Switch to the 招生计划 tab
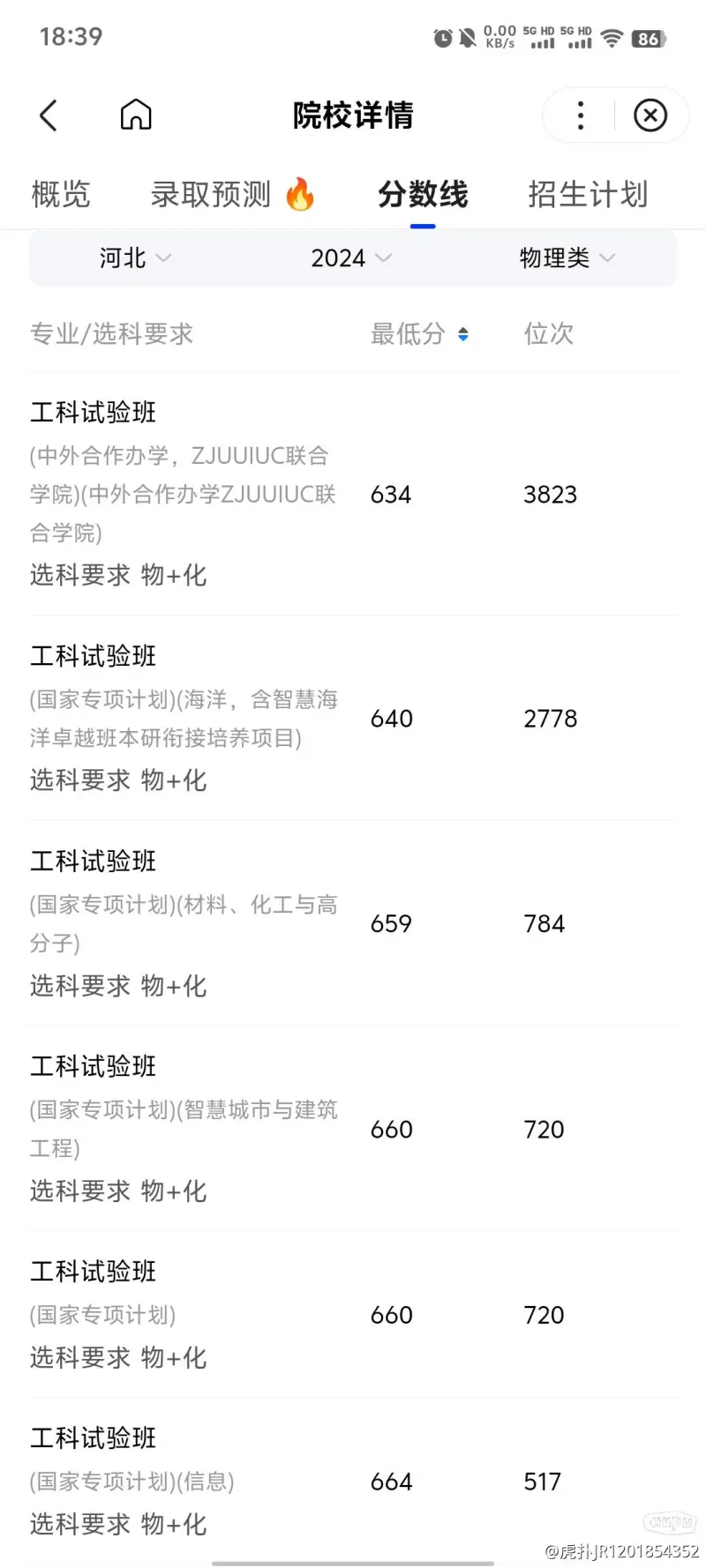 click(588, 194)
